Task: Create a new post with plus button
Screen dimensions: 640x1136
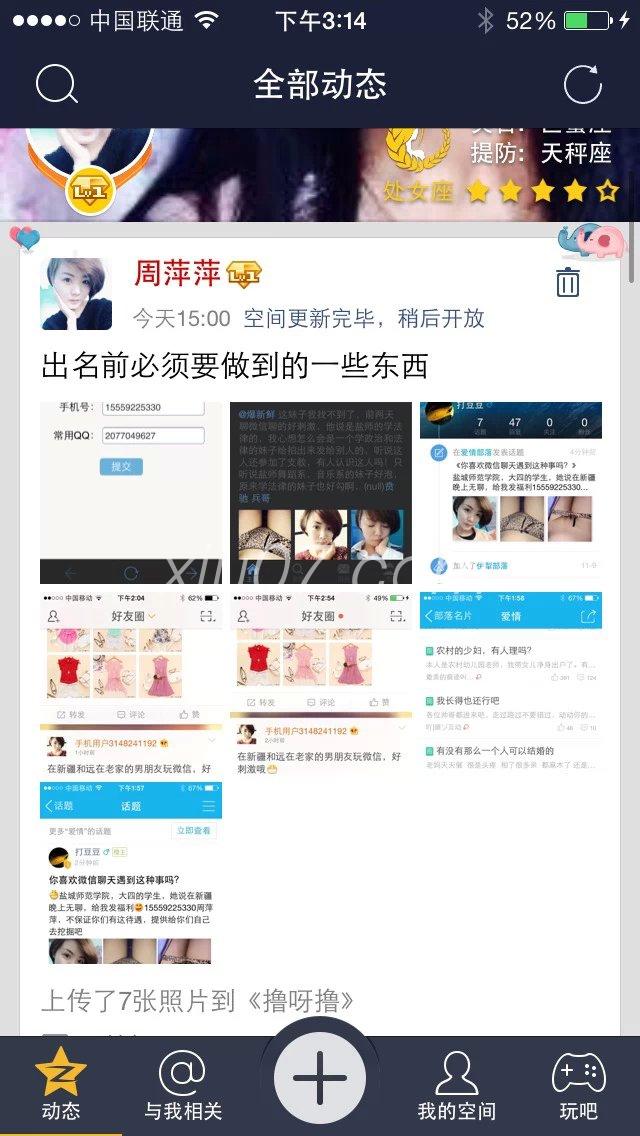Action: (320, 1078)
